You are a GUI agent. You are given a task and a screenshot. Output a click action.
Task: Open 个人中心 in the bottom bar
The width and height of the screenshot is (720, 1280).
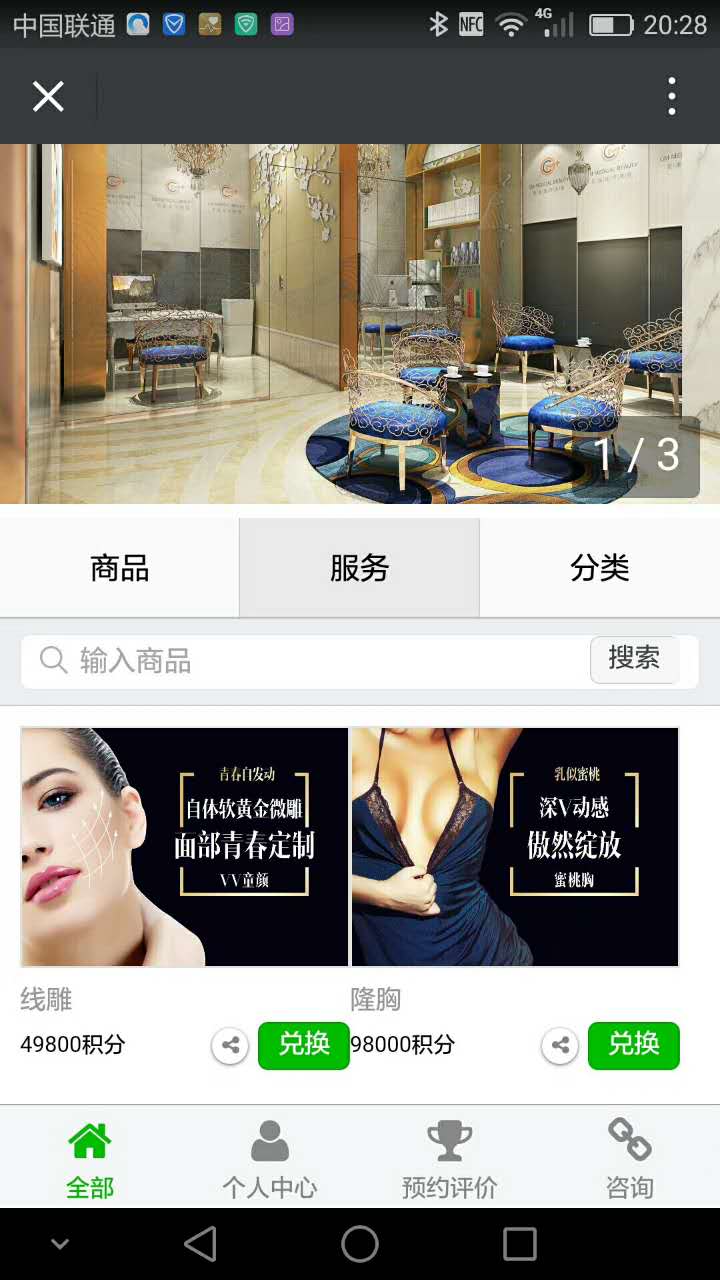270,1158
